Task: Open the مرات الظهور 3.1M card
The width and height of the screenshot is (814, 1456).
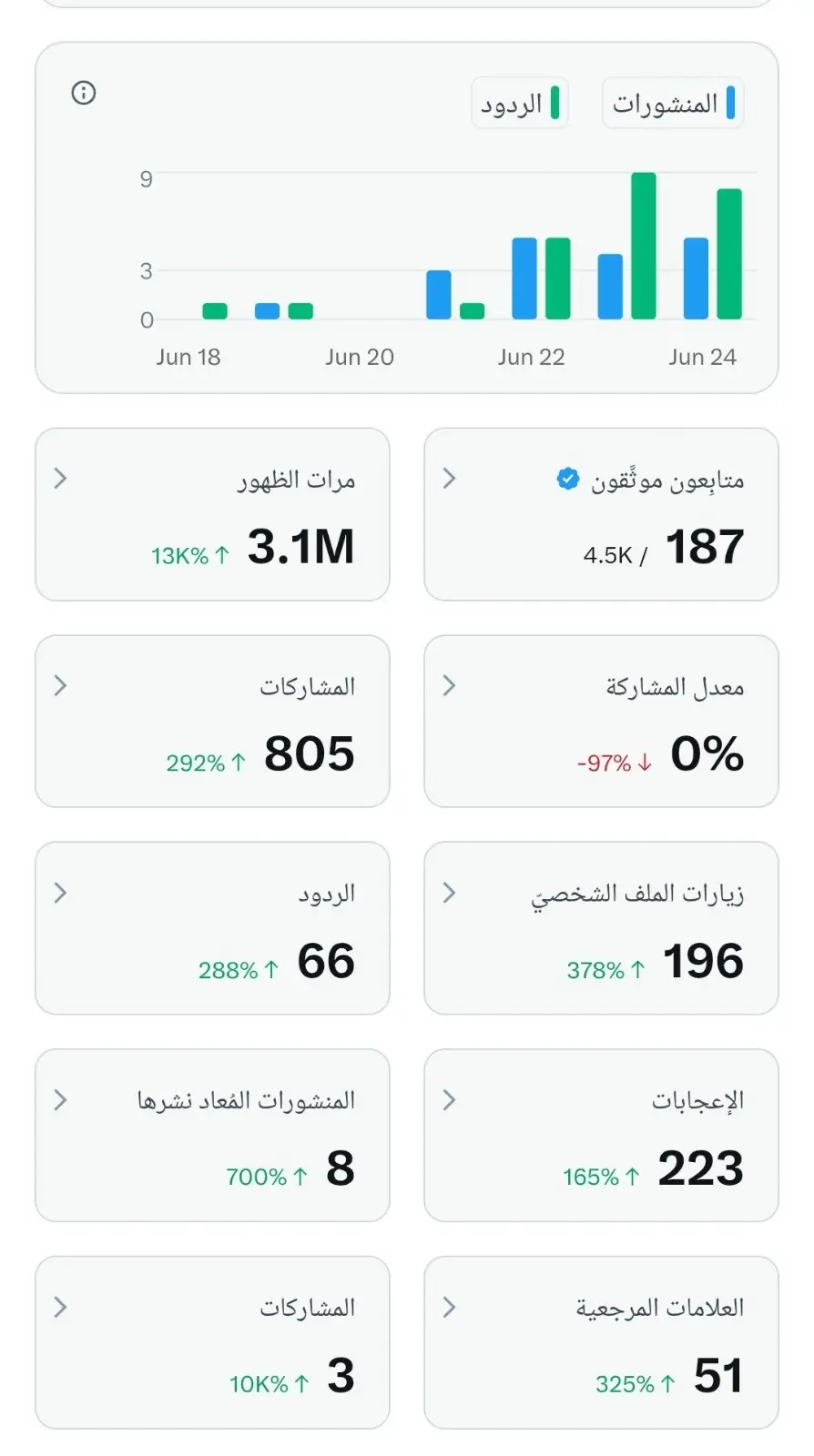Action: click(x=212, y=515)
